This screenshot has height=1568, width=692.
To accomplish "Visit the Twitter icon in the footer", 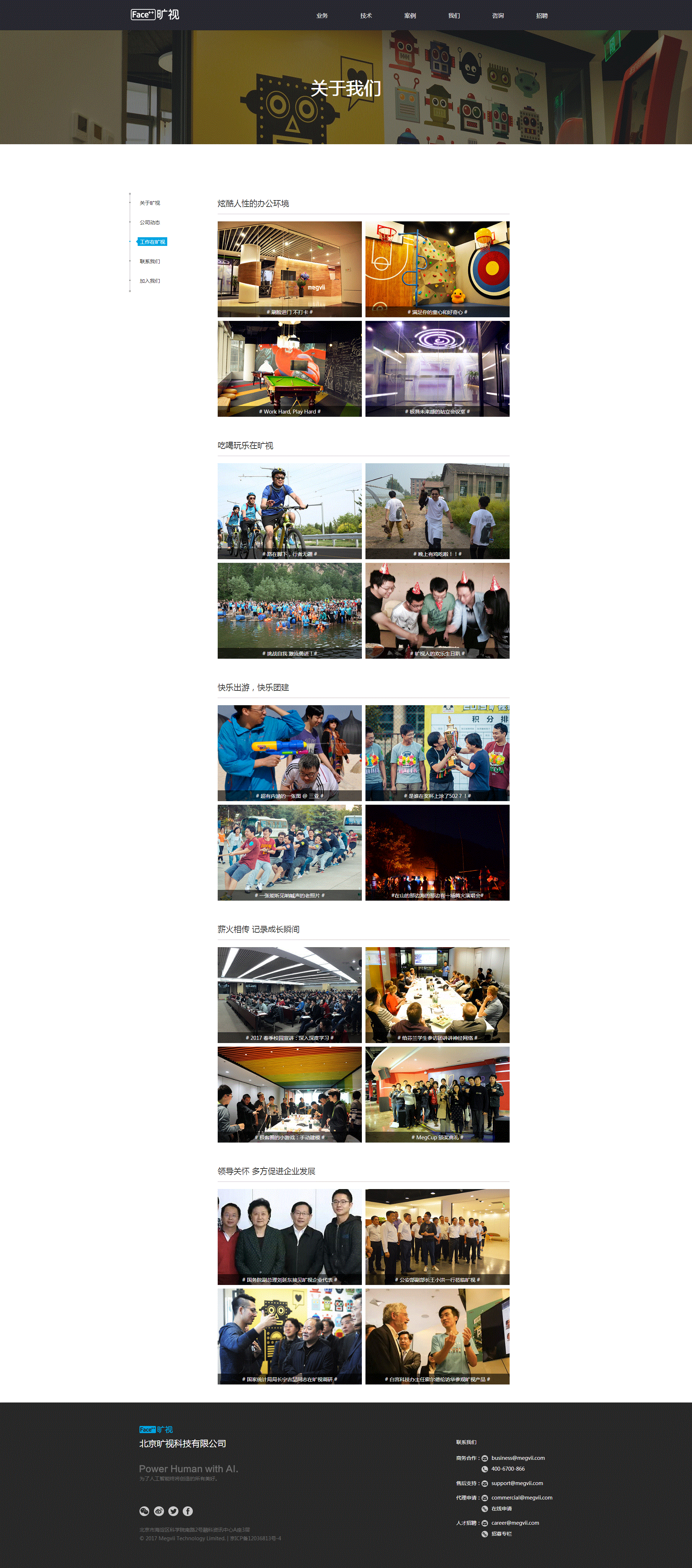I will coord(173,1511).
